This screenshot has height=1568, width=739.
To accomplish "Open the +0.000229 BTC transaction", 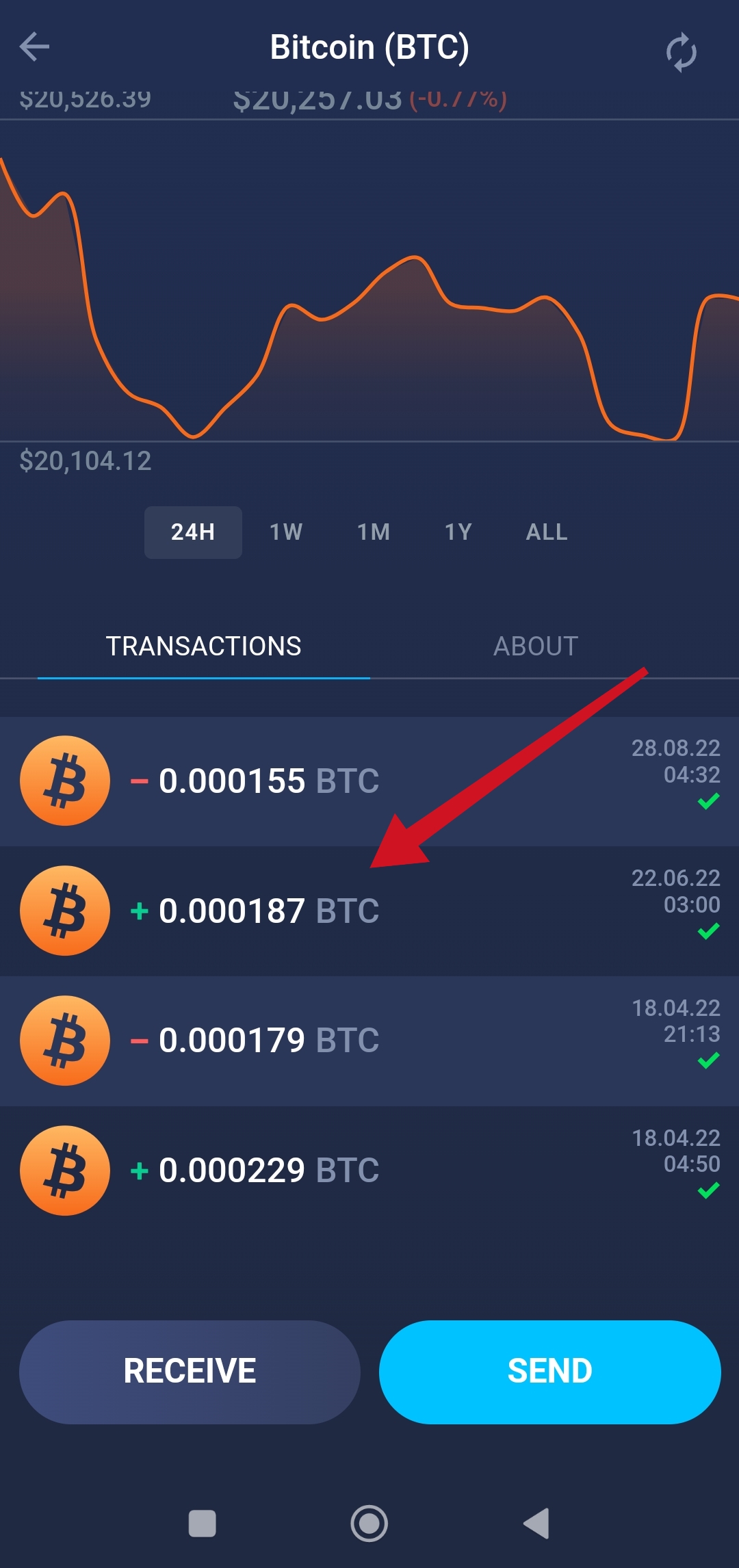I will (369, 1171).
